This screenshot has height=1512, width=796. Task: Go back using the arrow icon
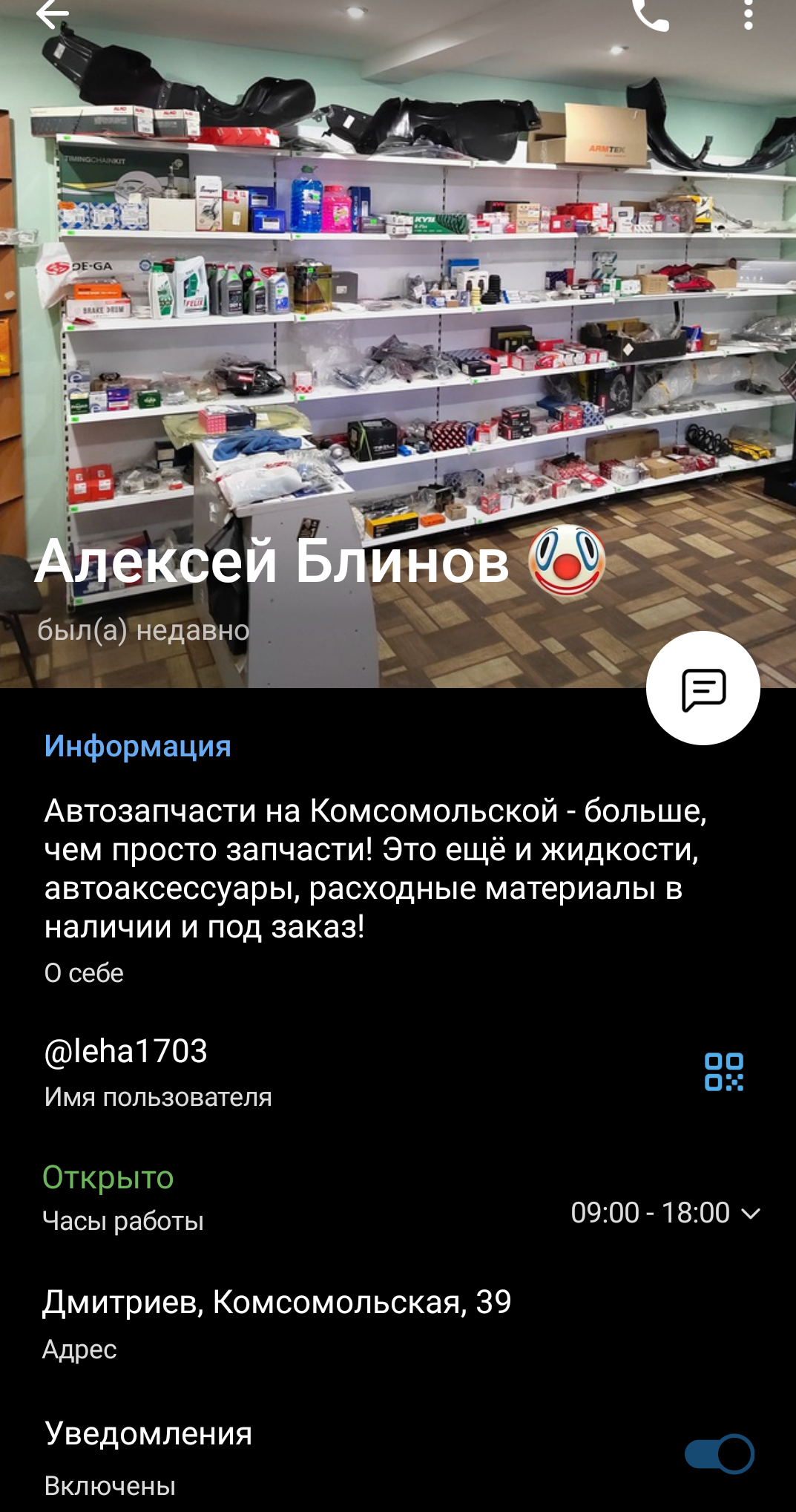[52, 13]
